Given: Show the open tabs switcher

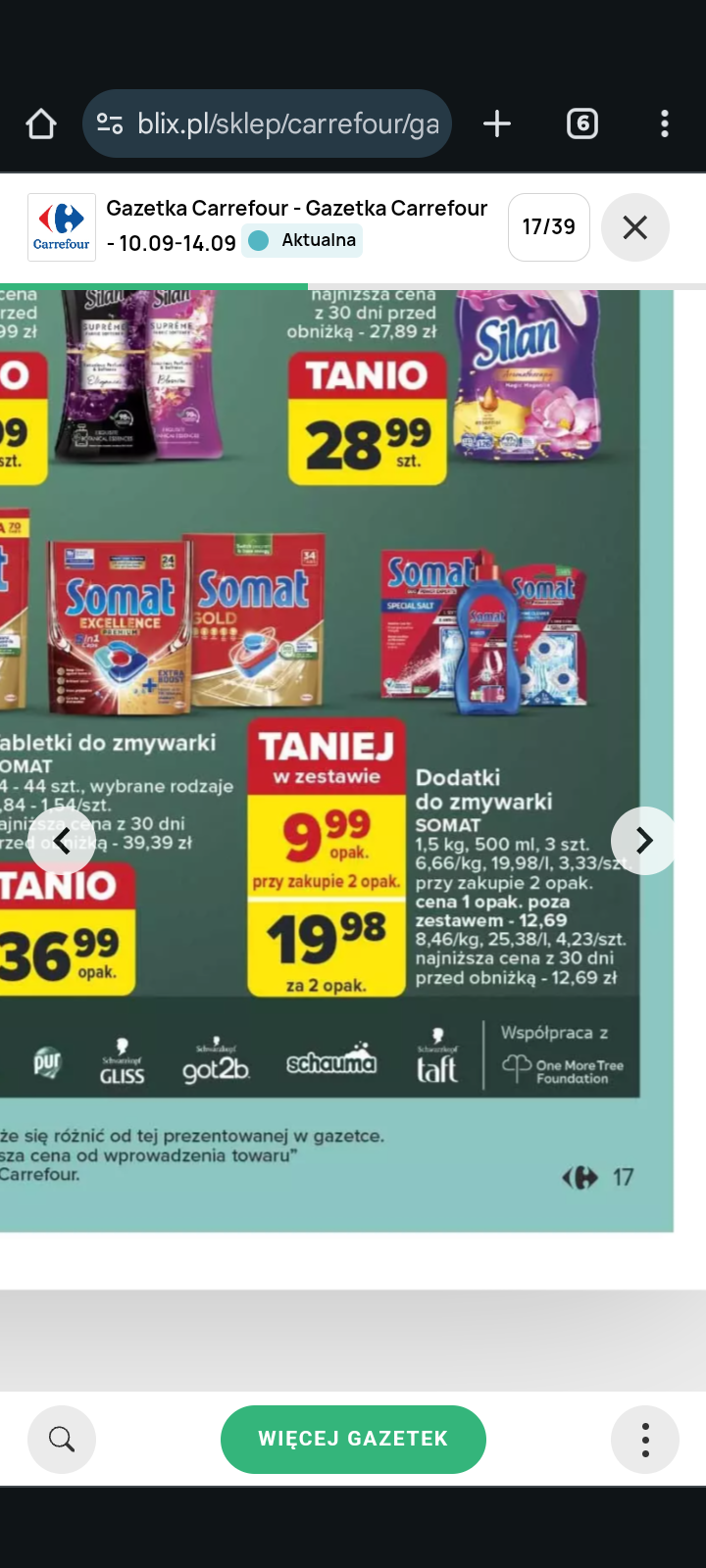Looking at the screenshot, I should (581, 124).
